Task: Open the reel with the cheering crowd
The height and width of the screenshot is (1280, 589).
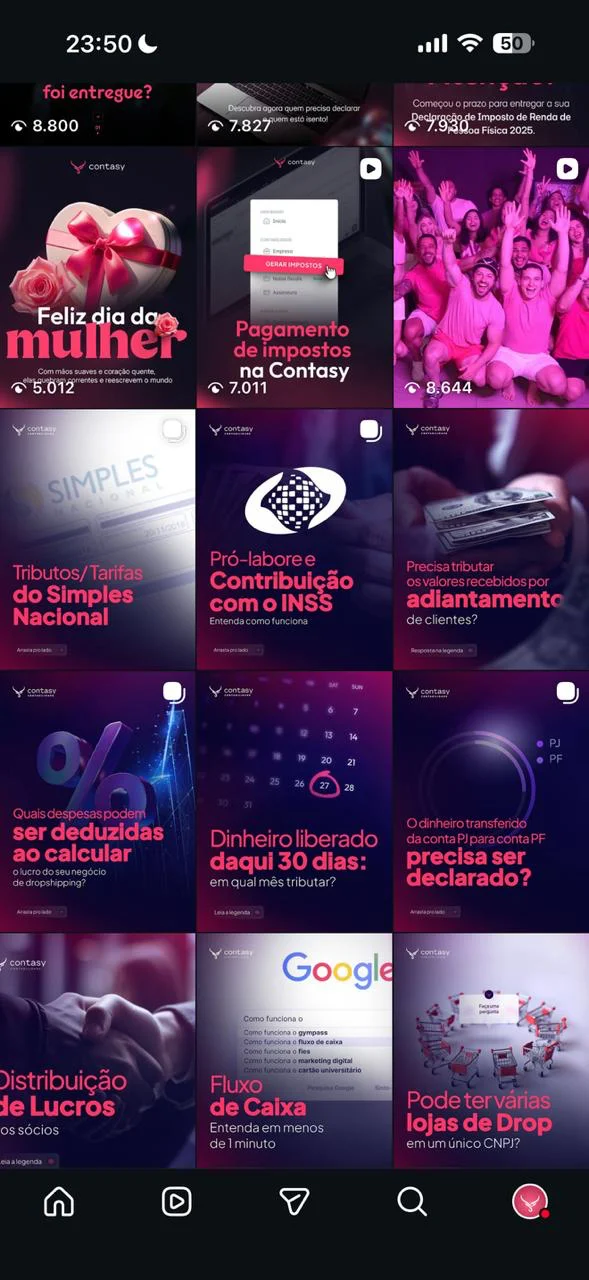Action: click(x=491, y=277)
